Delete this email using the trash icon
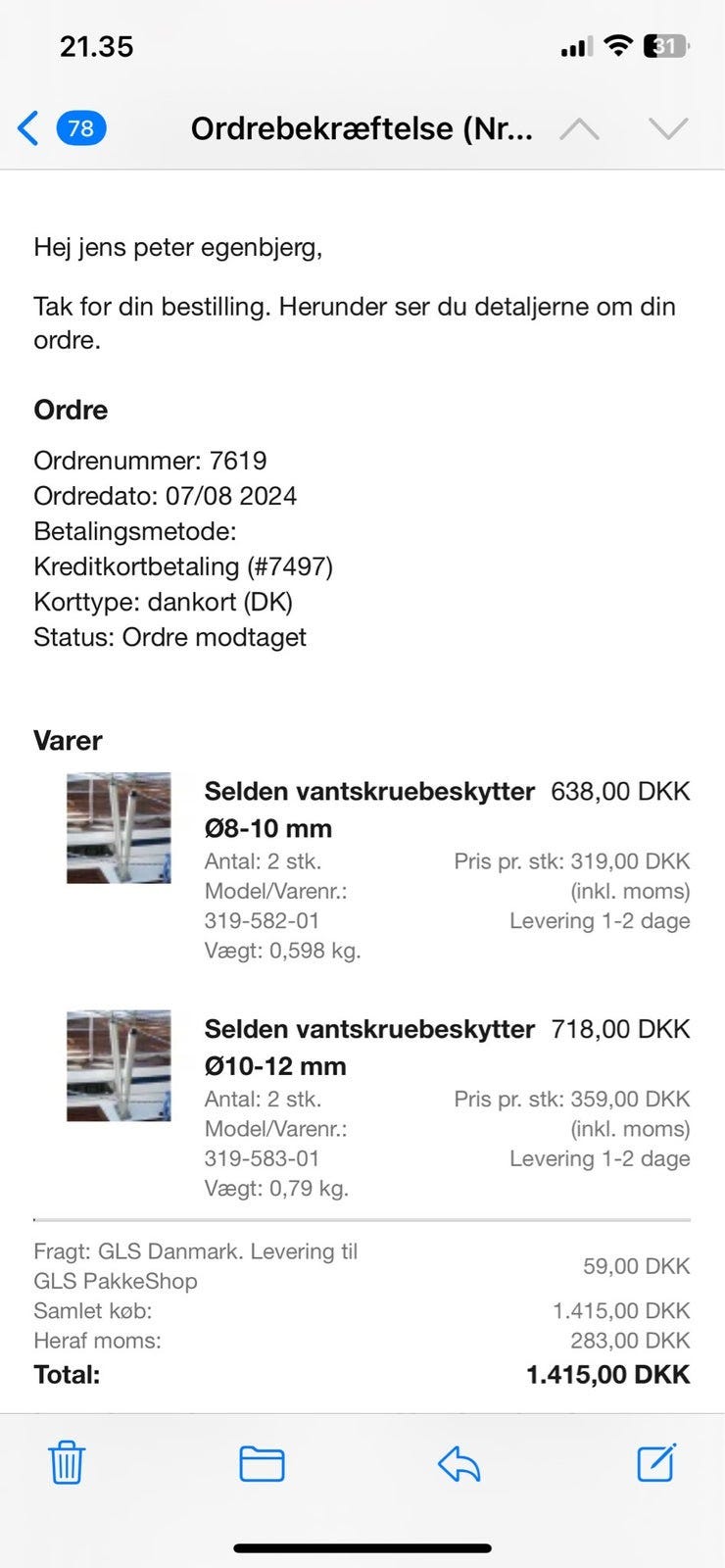The image size is (725, 1568). tap(65, 1464)
